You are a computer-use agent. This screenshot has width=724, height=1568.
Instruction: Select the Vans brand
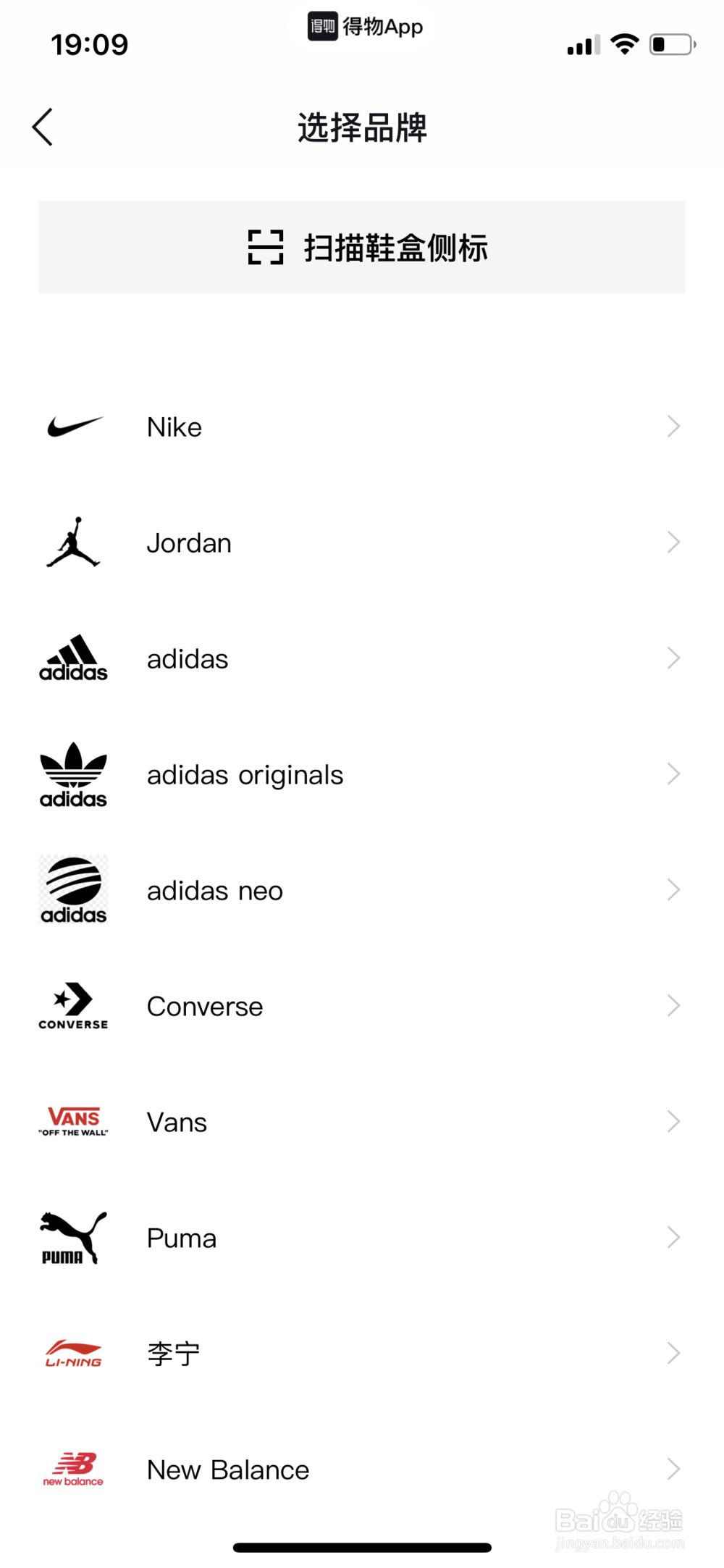[x=362, y=1122]
